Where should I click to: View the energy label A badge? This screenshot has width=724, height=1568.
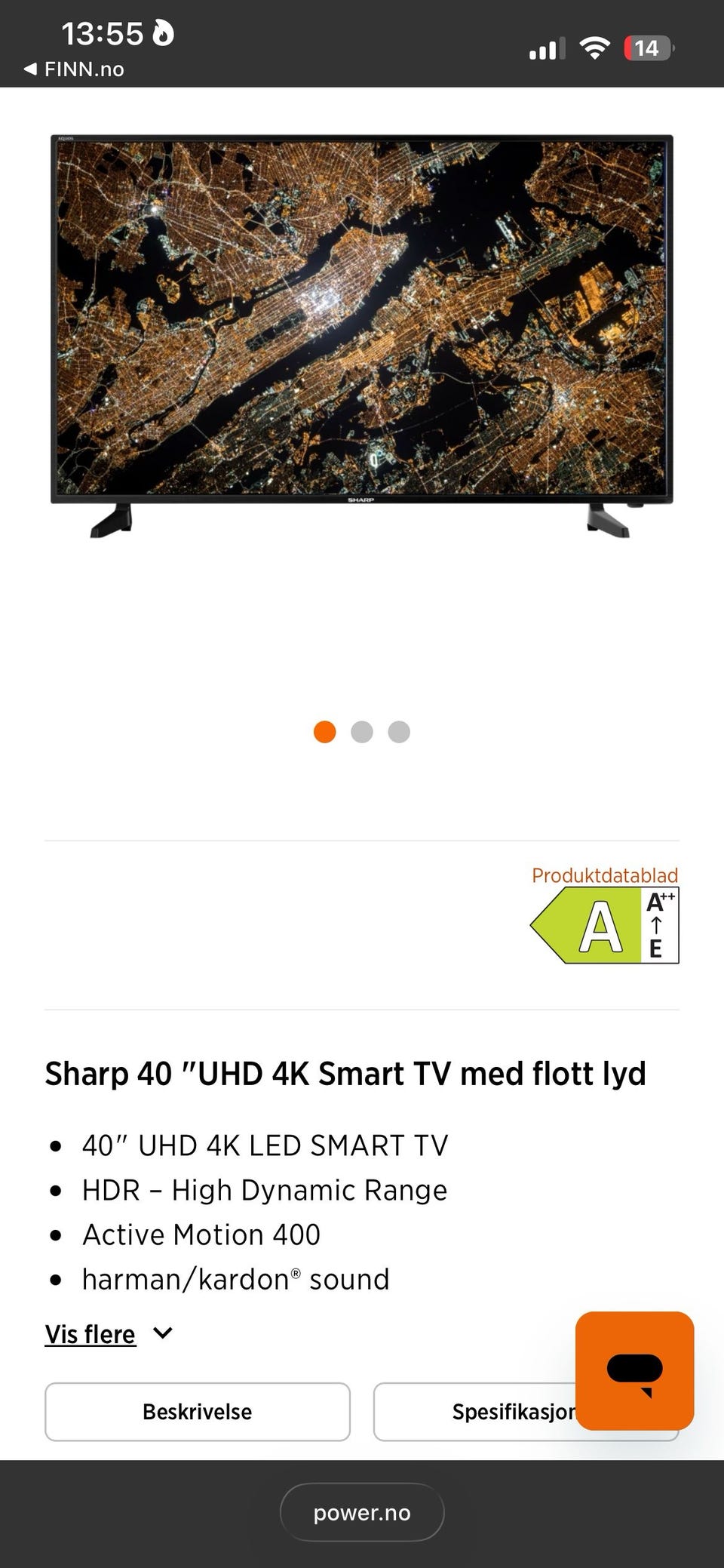tap(605, 925)
